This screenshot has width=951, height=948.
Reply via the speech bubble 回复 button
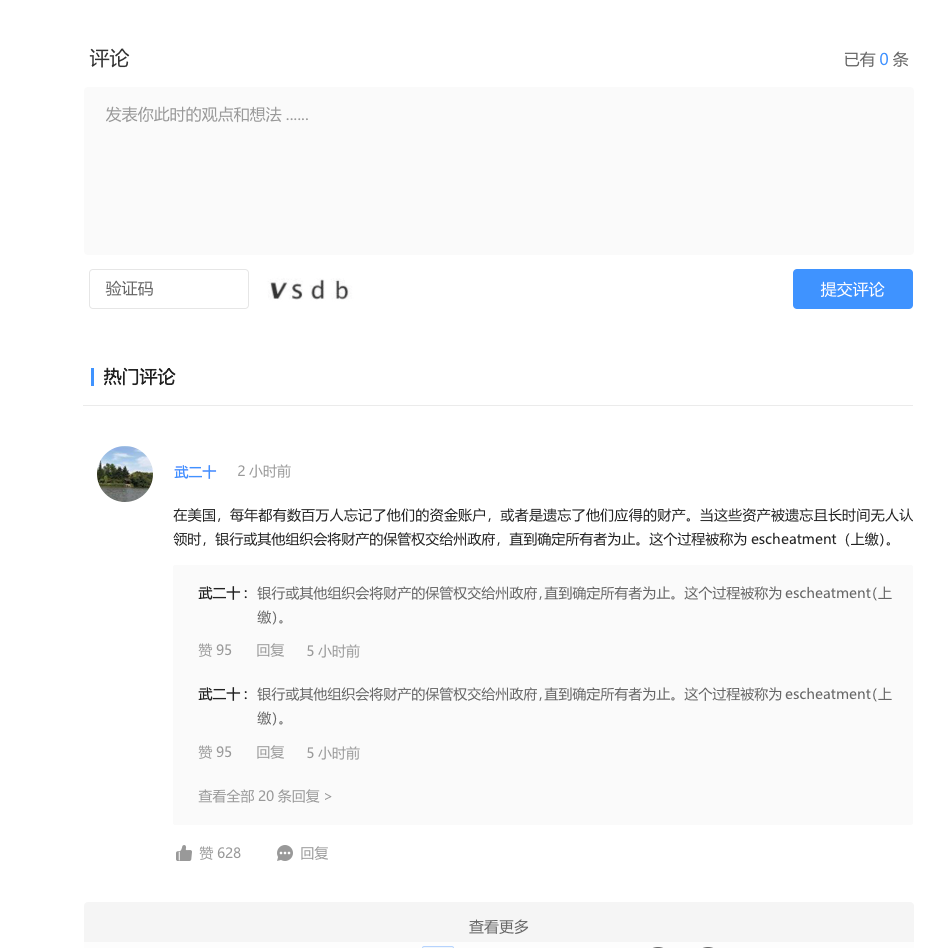click(303, 853)
